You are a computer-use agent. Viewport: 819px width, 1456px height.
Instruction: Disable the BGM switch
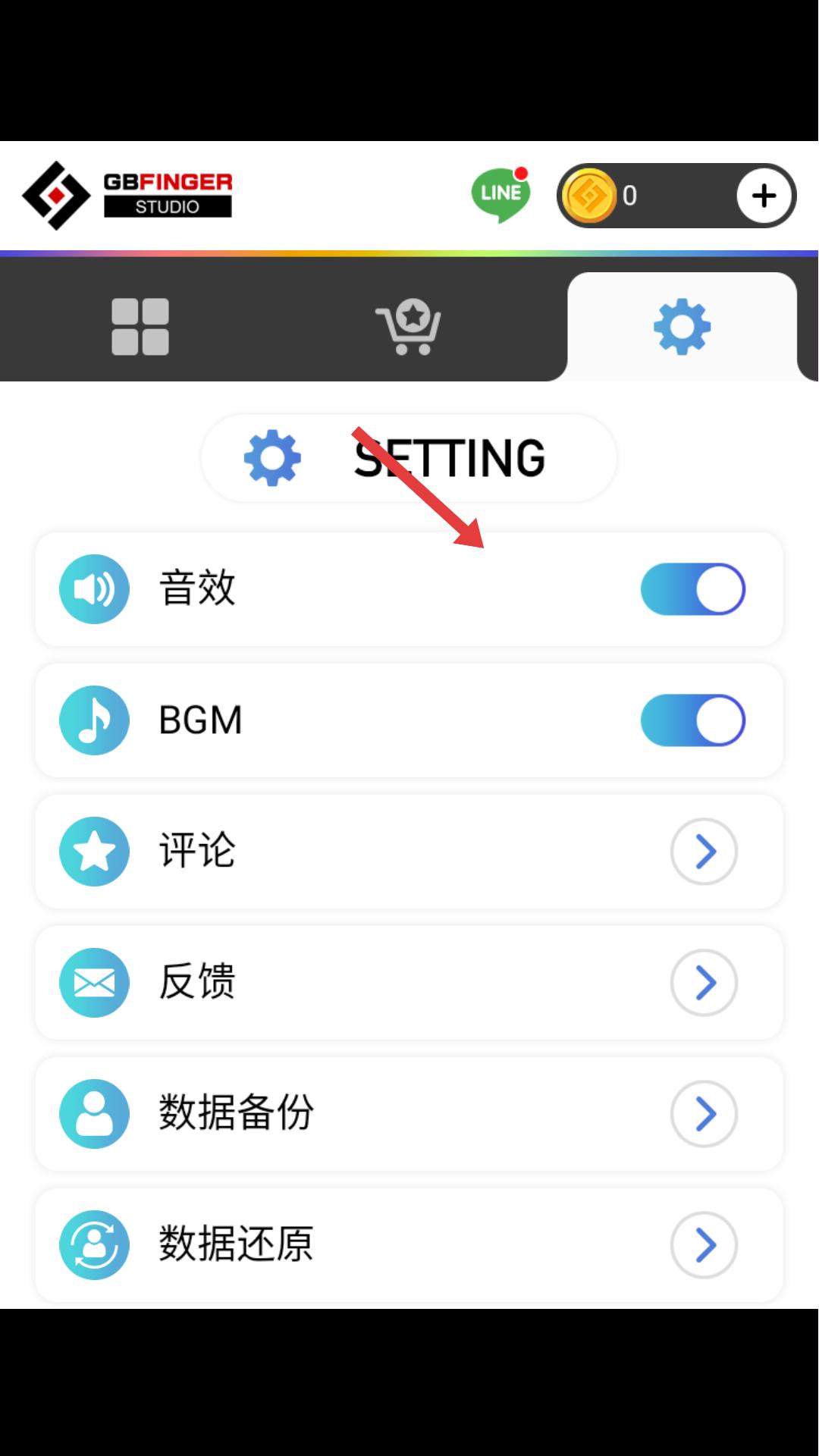click(692, 720)
